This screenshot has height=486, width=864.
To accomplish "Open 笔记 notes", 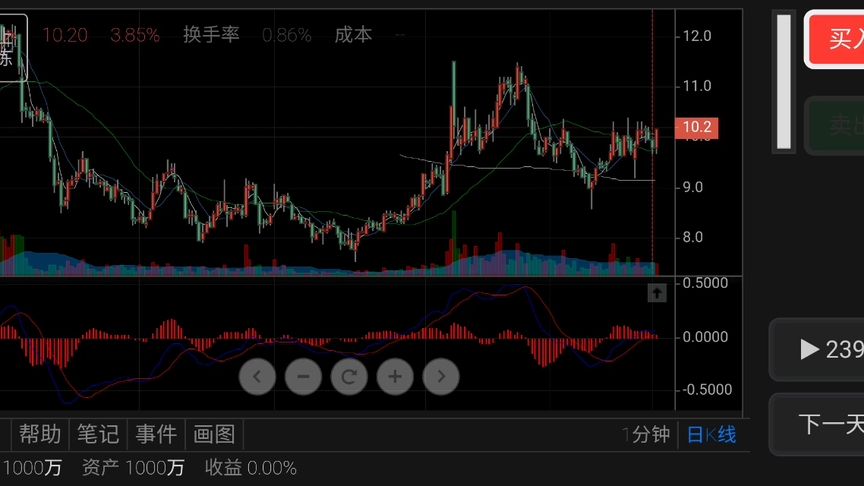I will (x=98, y=434).
